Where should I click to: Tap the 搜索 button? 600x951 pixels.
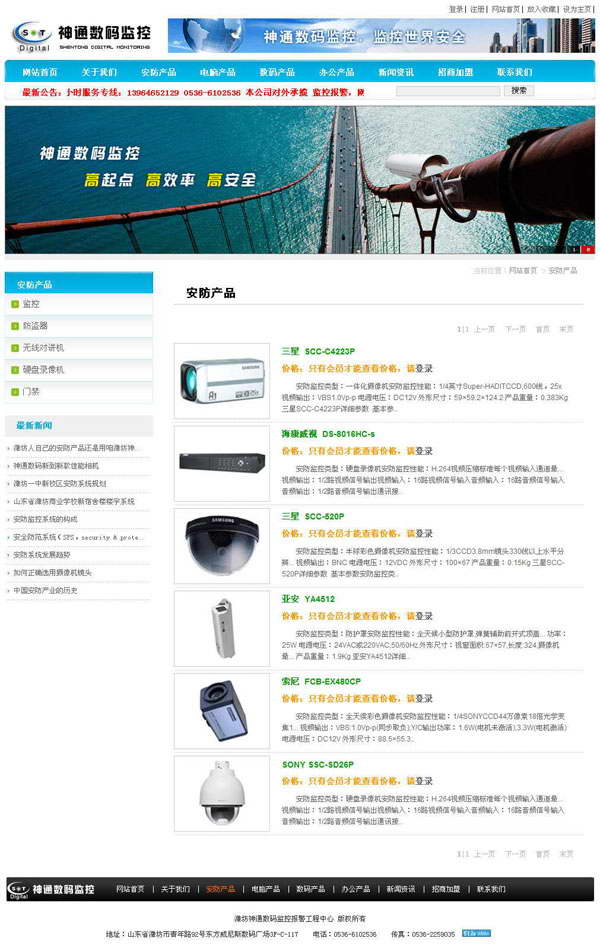tap(518, 91)
